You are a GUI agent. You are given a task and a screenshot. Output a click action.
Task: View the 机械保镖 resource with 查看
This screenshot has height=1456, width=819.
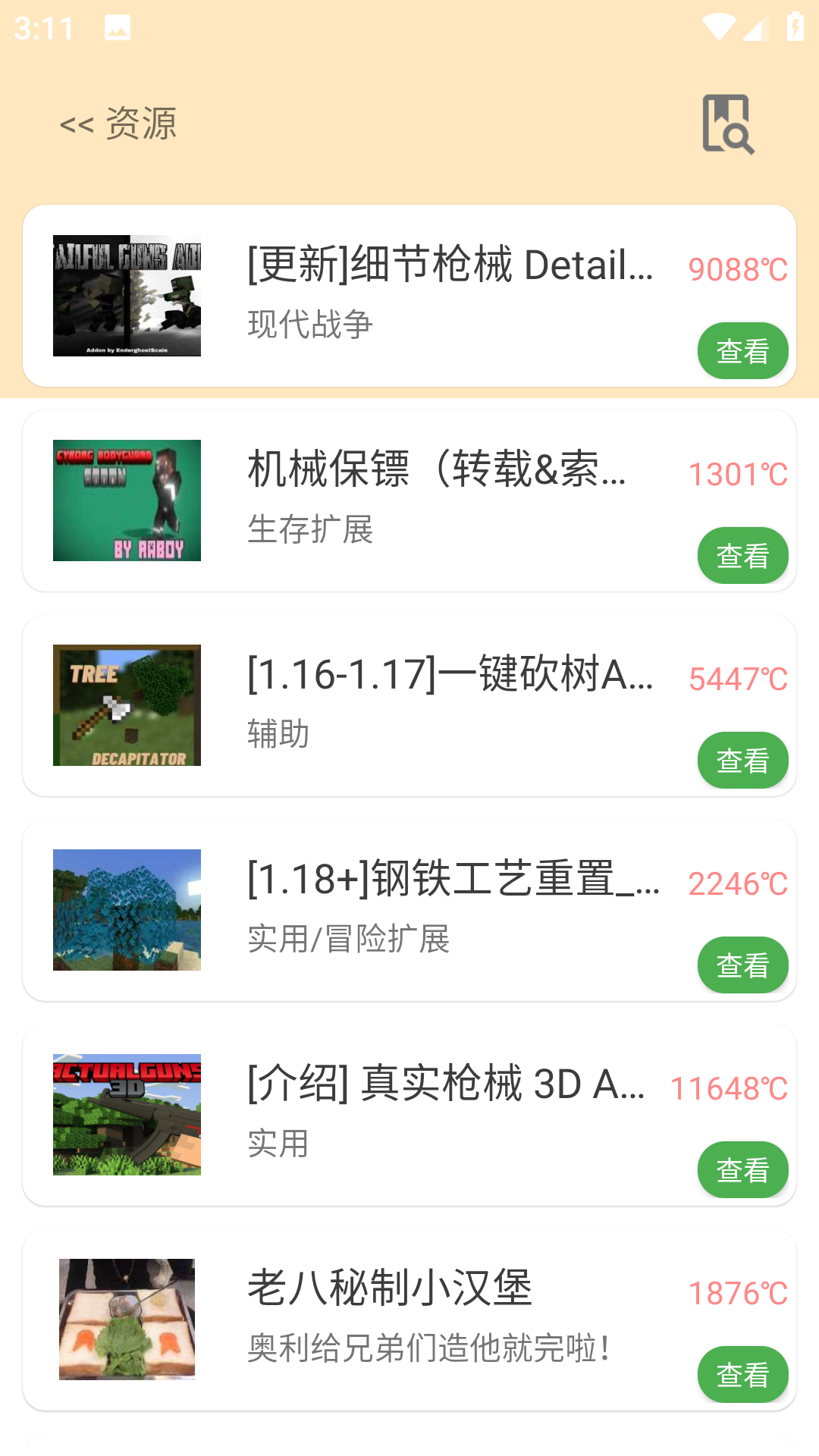coord(742,555)
